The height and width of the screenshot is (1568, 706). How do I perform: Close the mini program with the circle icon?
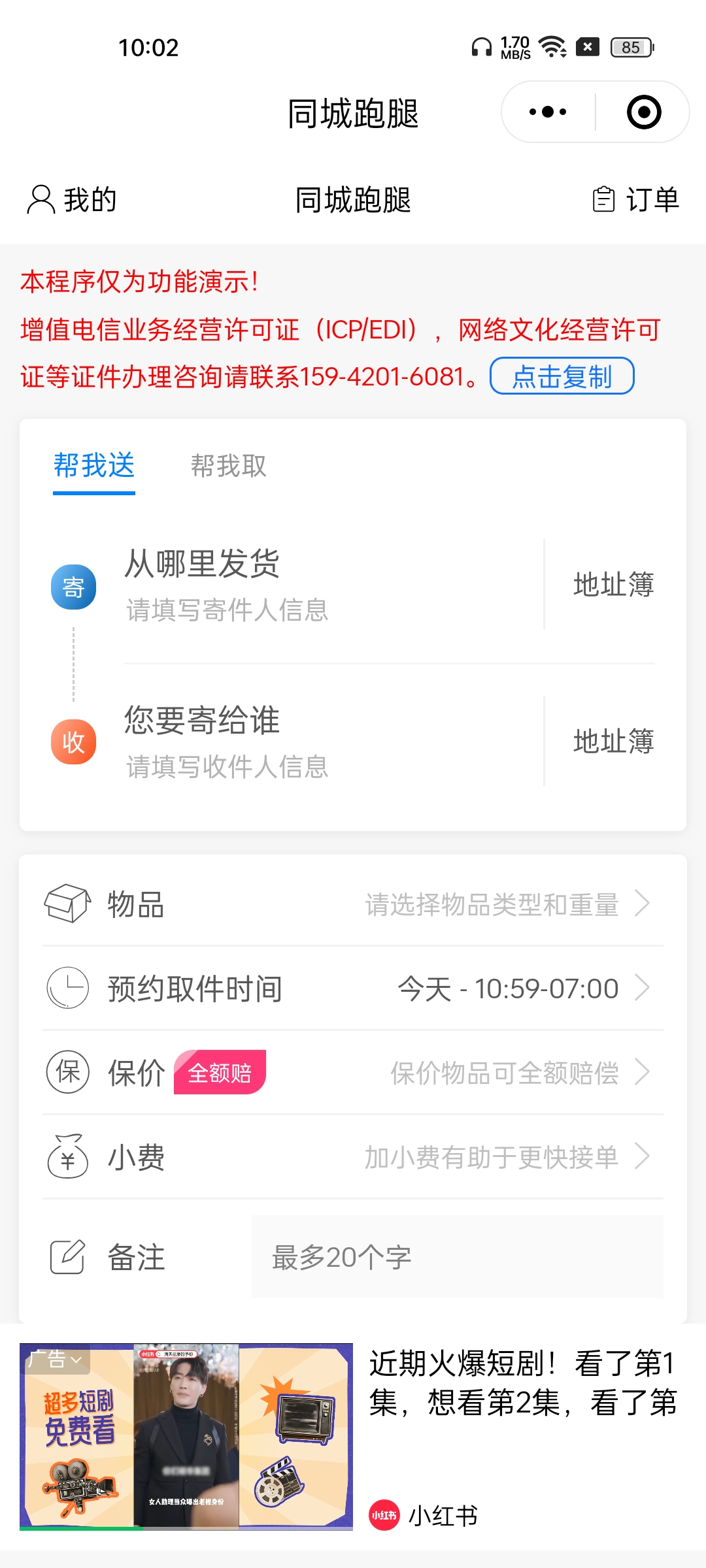643,112
